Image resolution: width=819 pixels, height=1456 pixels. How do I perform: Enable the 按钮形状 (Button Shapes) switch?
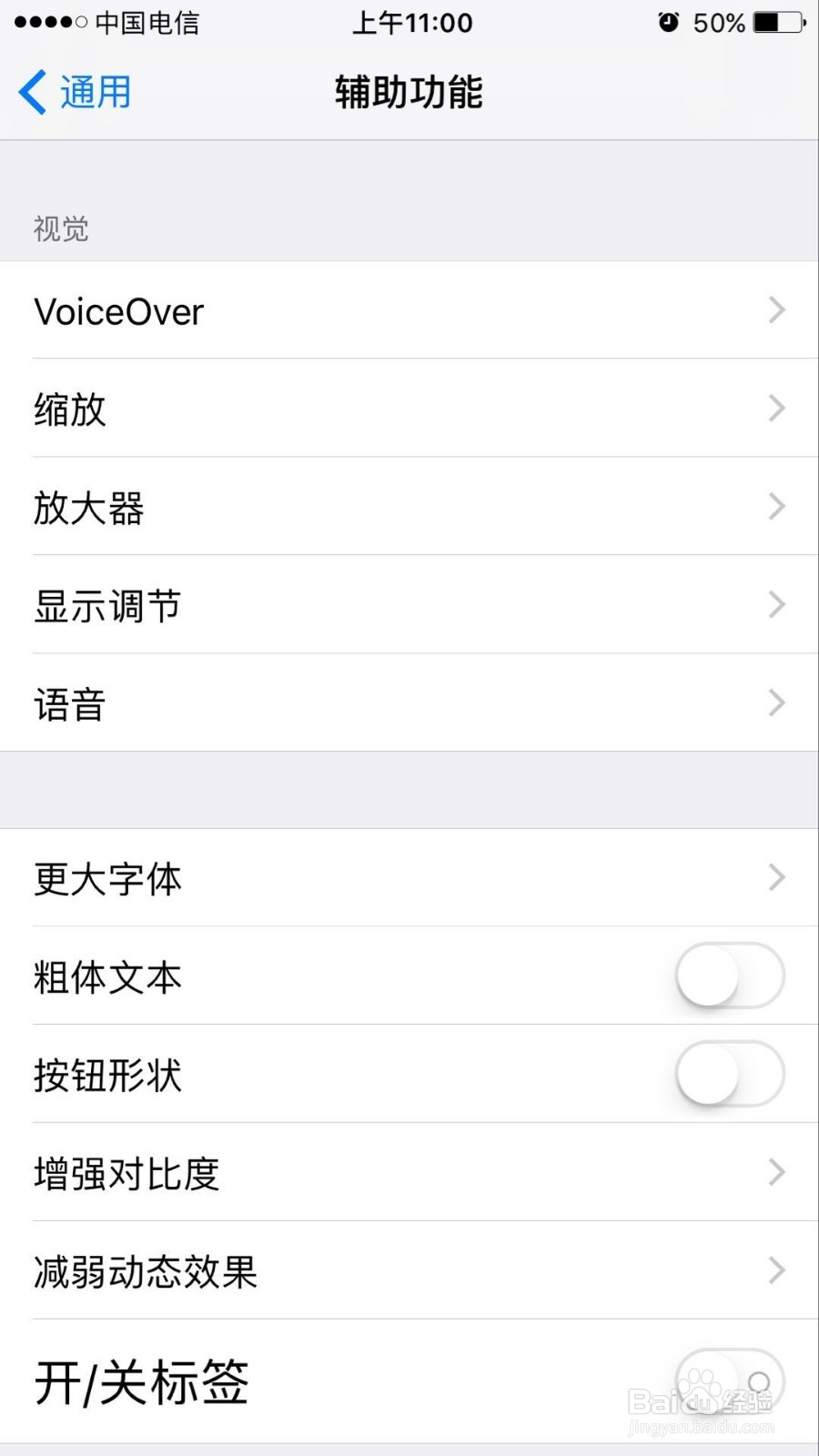point(729,1074)
